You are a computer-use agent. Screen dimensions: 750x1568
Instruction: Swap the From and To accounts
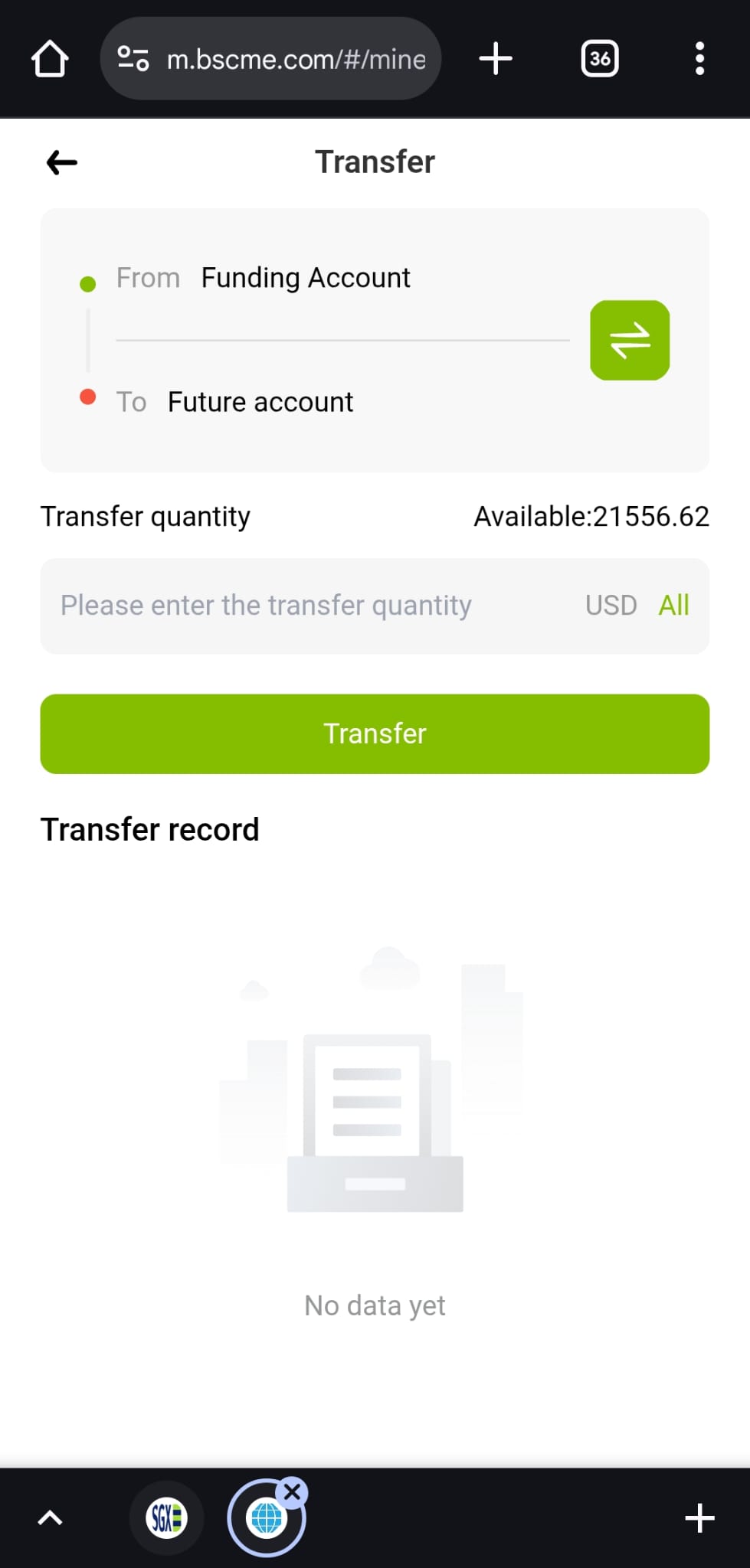[630, 340]
